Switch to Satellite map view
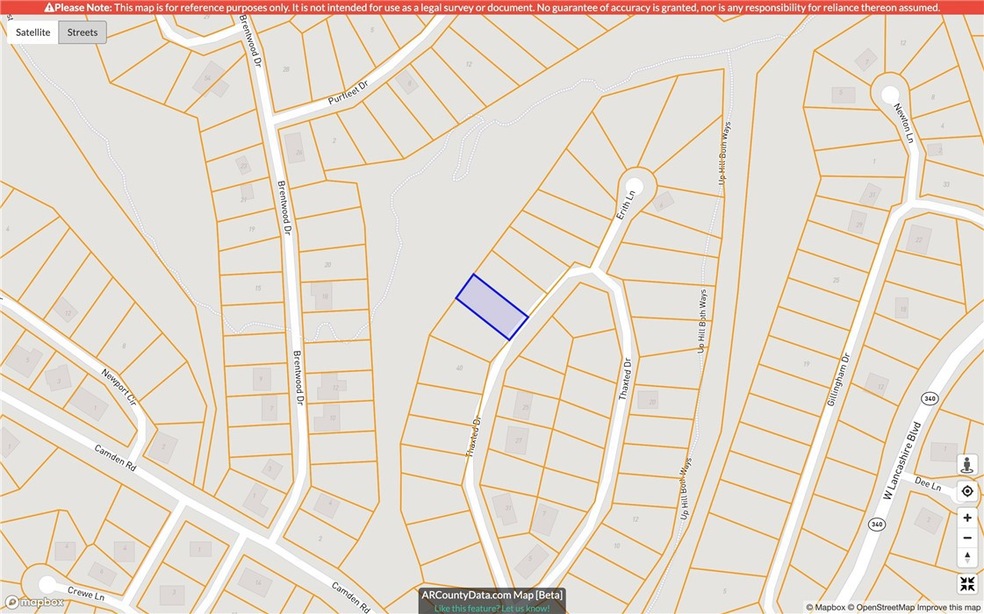This screenshot has height=614, width=984. coord(33,32)
